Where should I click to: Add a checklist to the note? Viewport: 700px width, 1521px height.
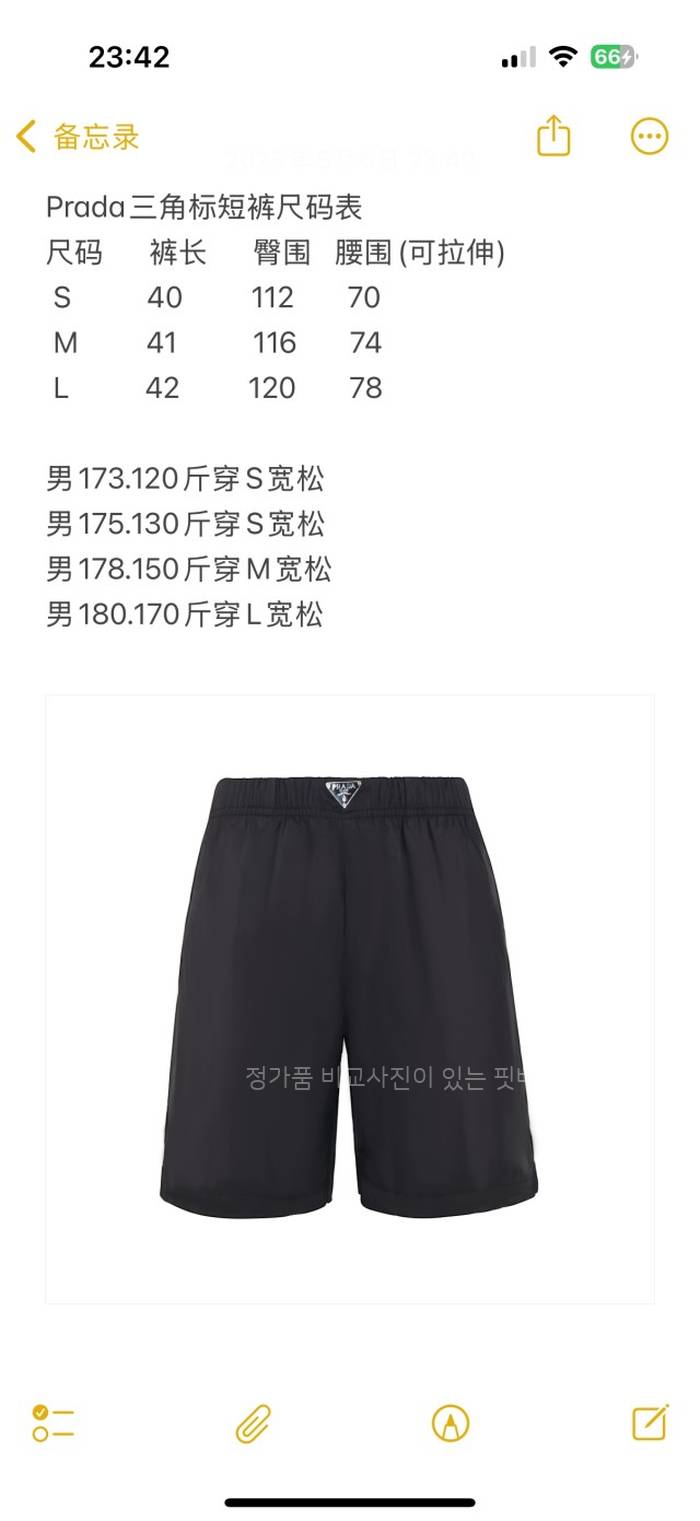[54, 1422]
